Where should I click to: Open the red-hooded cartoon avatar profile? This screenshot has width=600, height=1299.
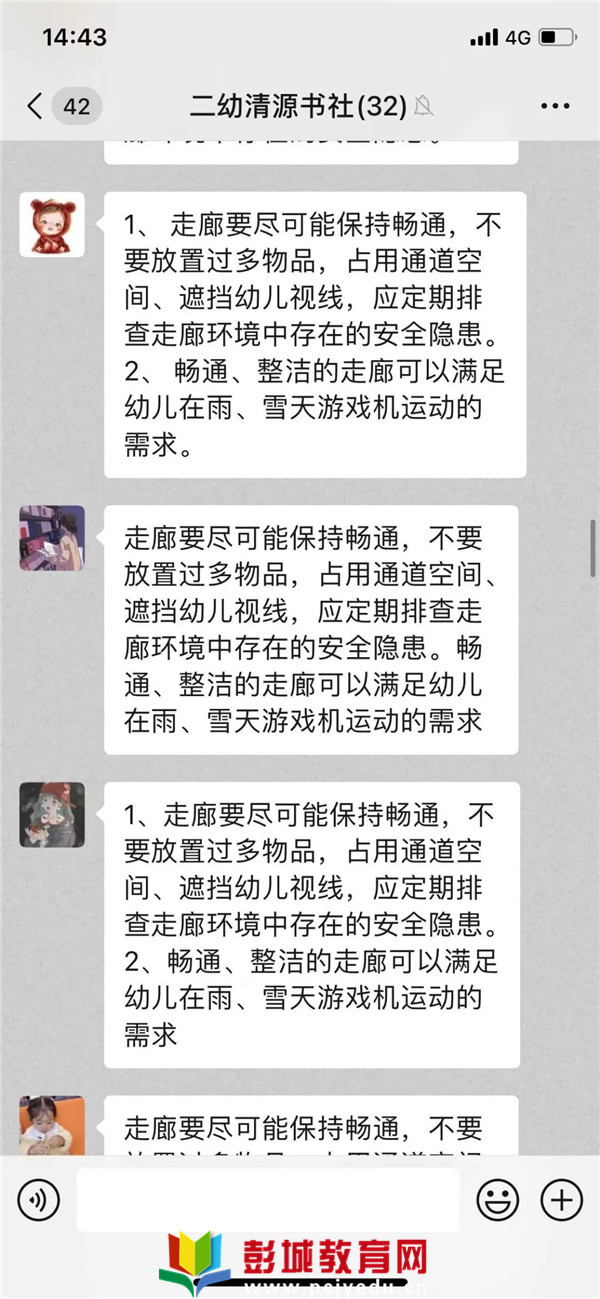coord(52,225)
